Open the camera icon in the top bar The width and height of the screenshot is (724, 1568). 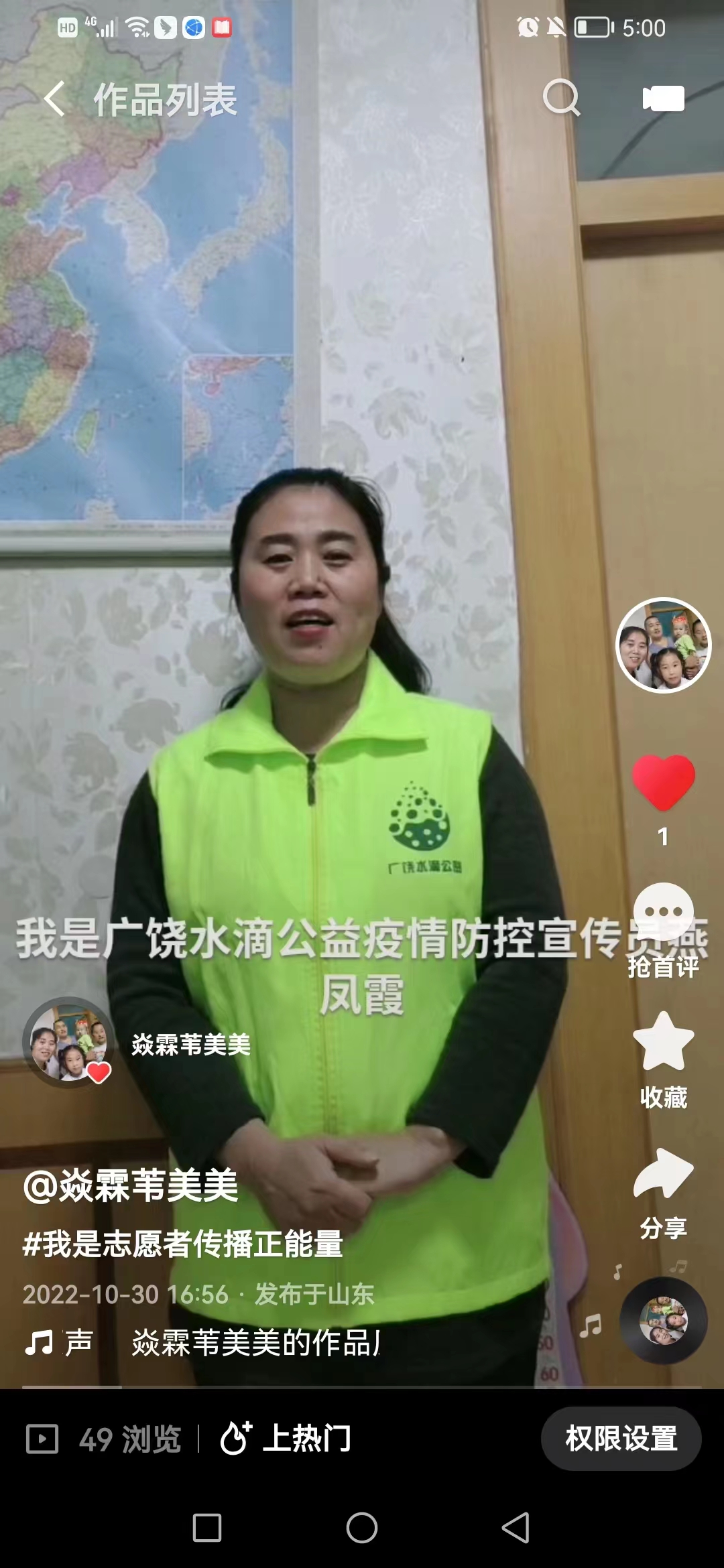[663, 99]
